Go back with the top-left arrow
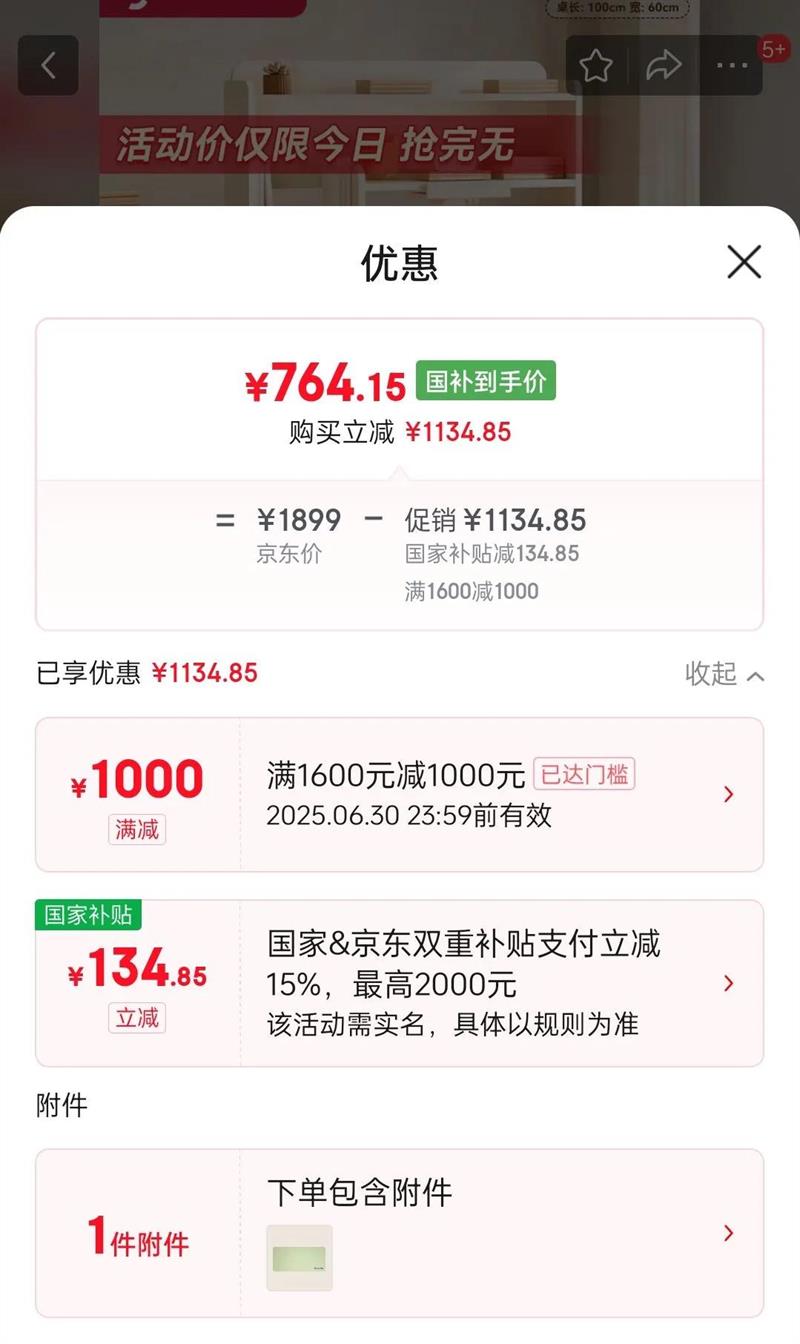The width and height of the screenshot is (800, 1344). [48, 66]
